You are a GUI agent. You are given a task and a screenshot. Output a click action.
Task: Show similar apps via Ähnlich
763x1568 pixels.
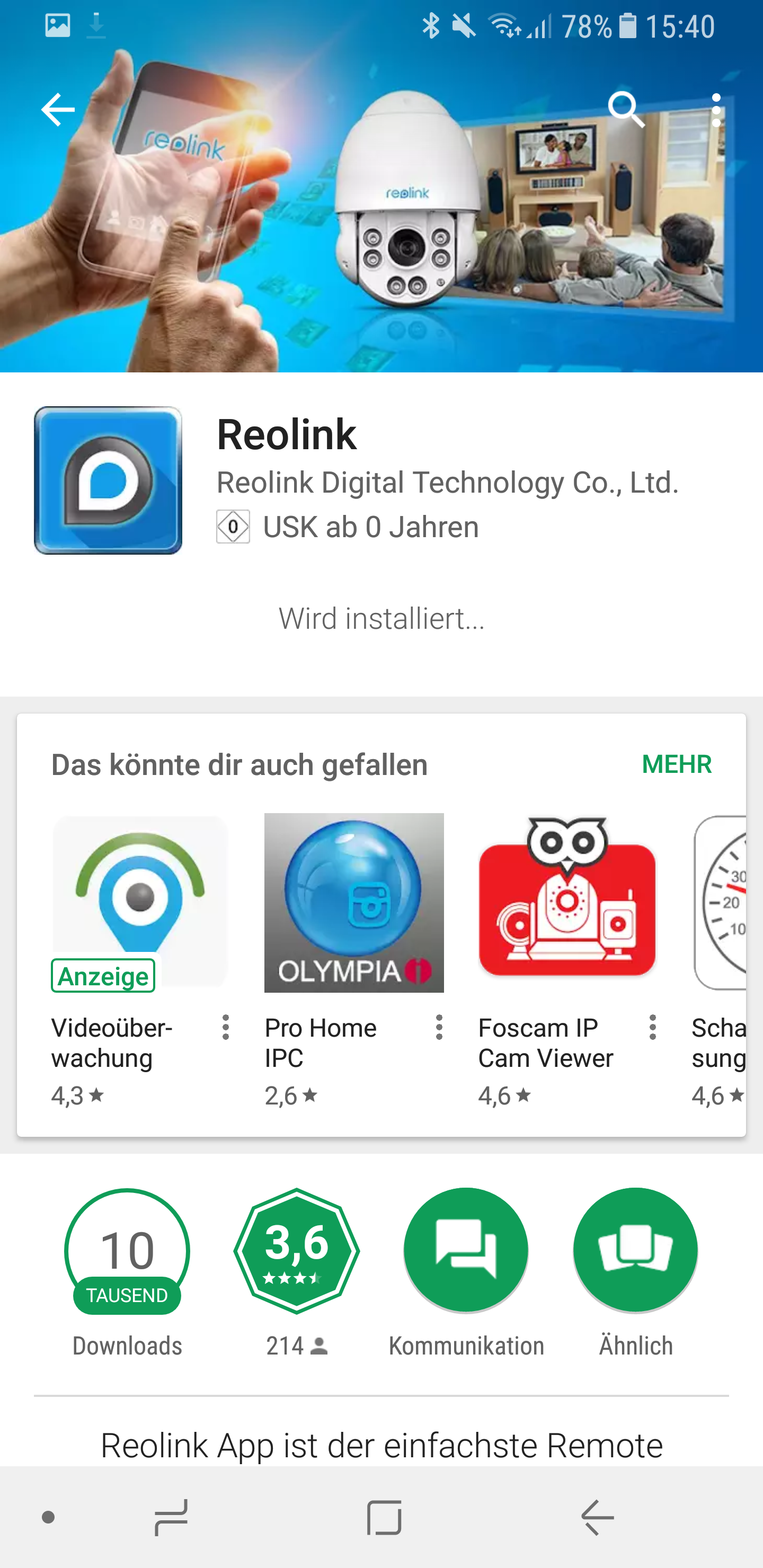(635, 1251)
